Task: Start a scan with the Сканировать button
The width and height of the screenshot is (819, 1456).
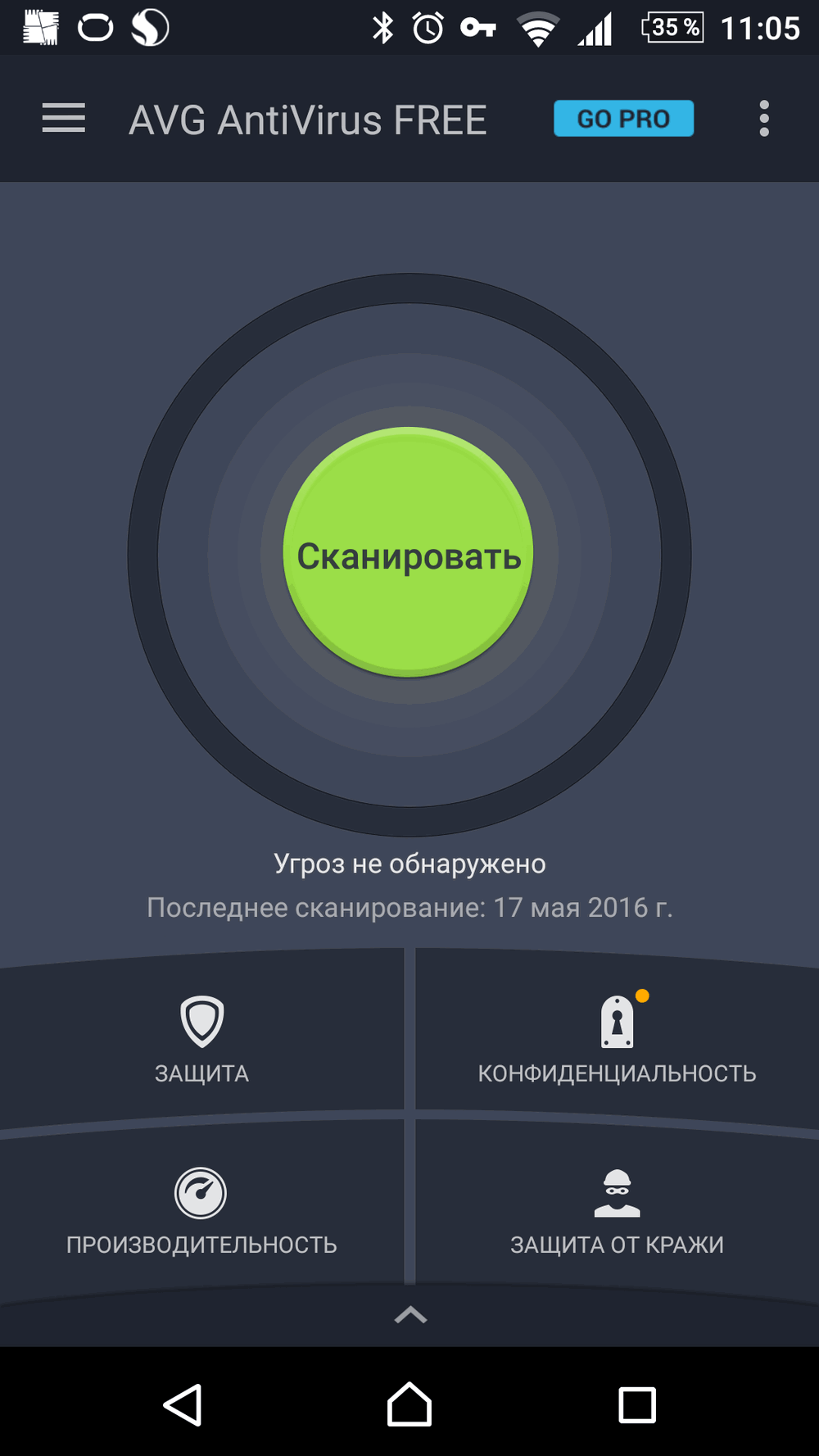Action: [x=409, y=556]
